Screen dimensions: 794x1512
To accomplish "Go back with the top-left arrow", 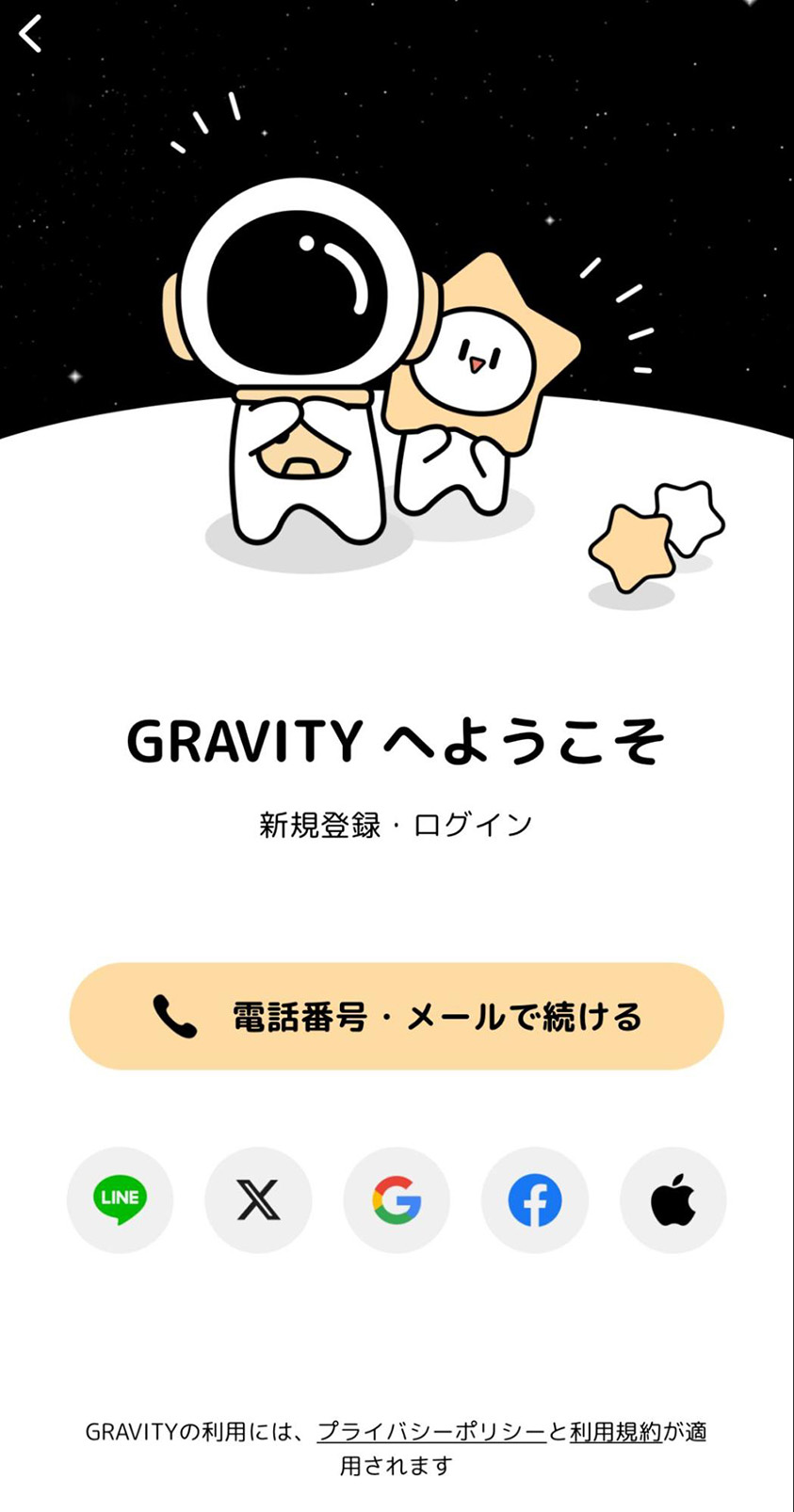I will click(31, 34).
